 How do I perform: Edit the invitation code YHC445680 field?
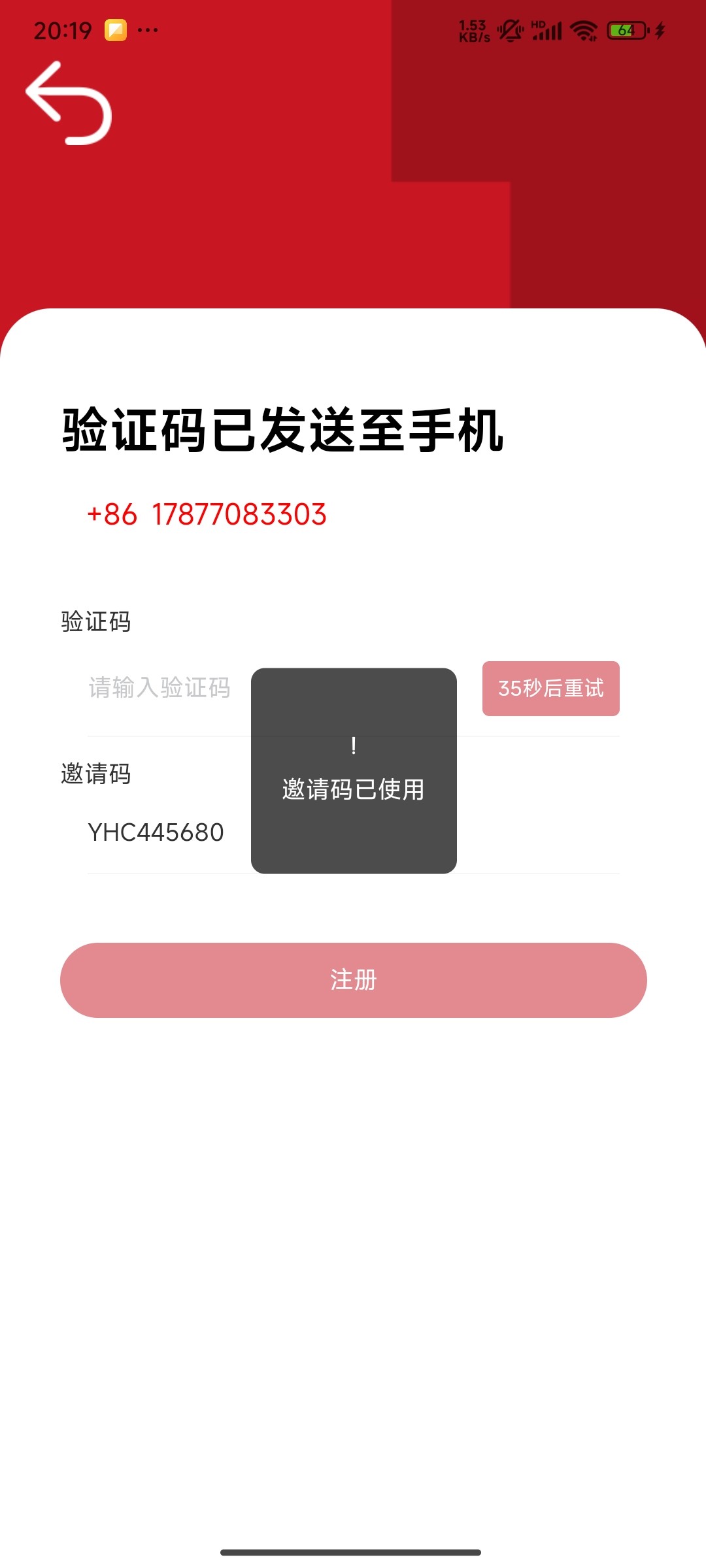point(156,832)
